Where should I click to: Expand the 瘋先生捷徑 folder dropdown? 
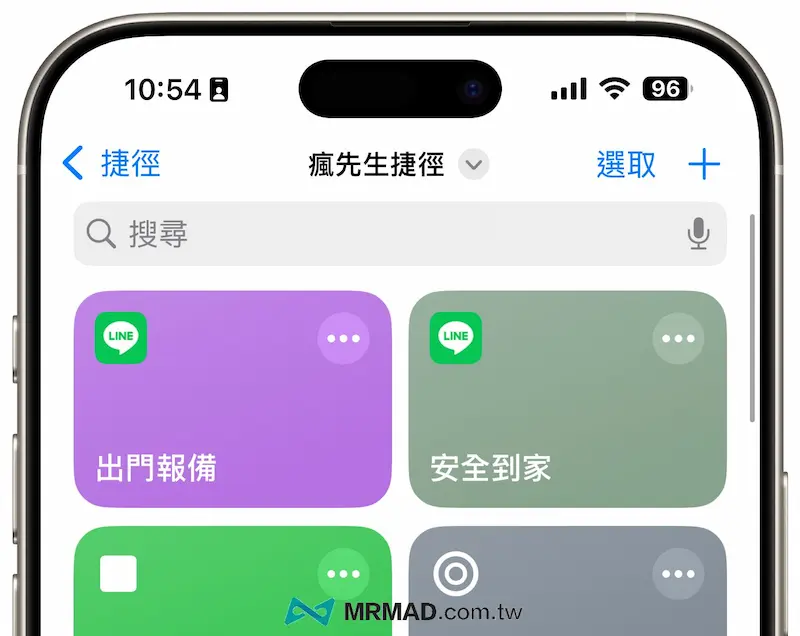coord(474,164)
